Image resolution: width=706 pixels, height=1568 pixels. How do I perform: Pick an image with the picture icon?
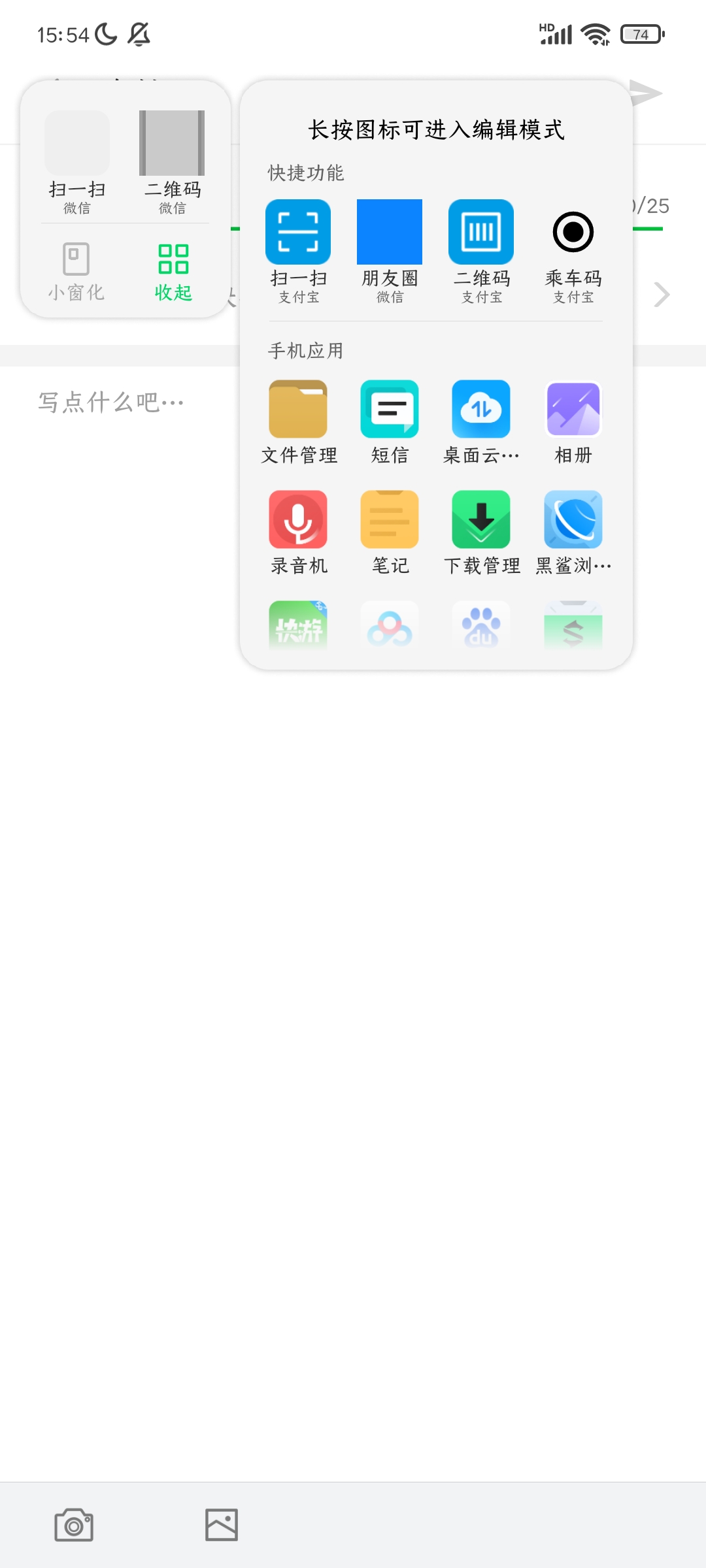pyautogui.click(x=222, y=1525)
